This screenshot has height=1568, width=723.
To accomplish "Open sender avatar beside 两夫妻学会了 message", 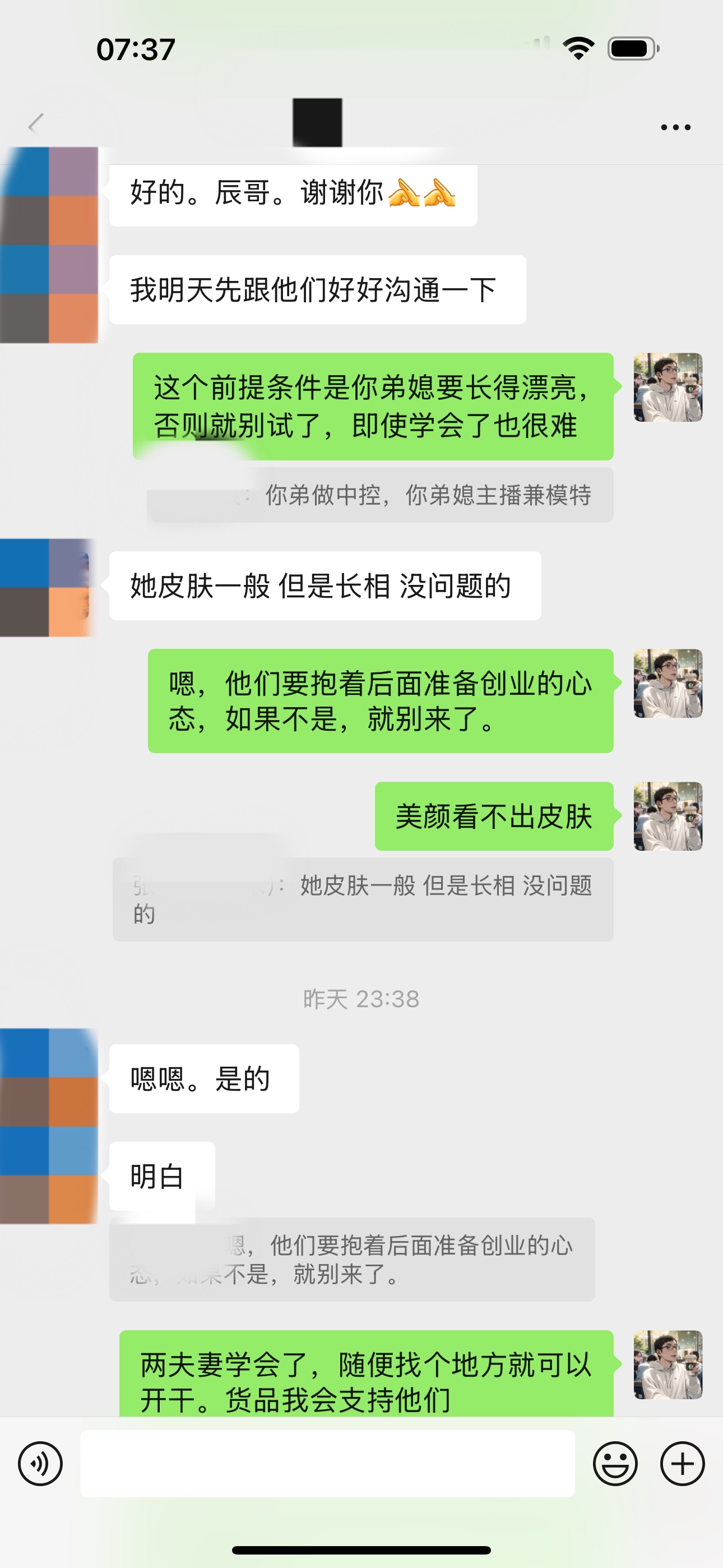I will tap(668, 1364).
